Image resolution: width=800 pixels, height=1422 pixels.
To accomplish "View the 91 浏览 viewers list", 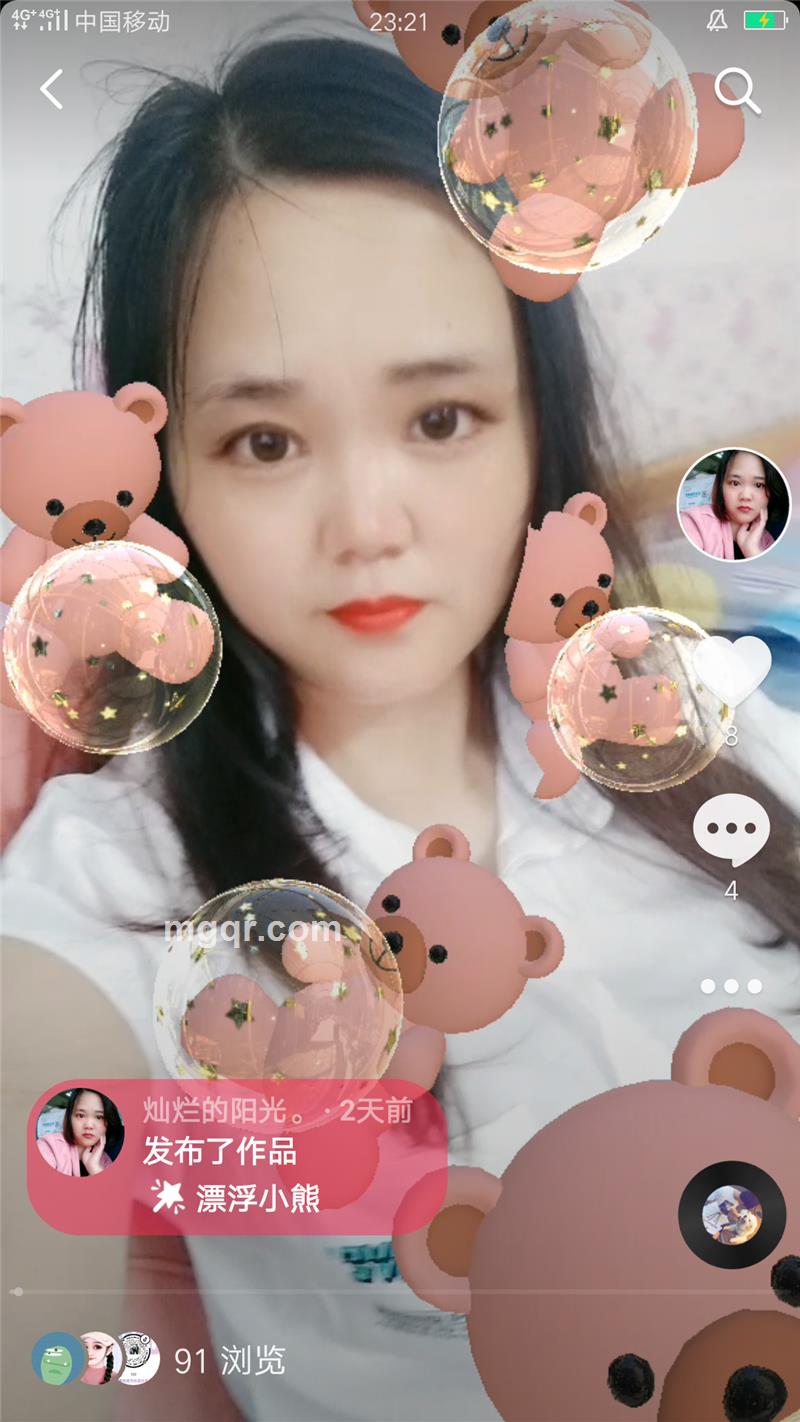I will coord(160,1360).
